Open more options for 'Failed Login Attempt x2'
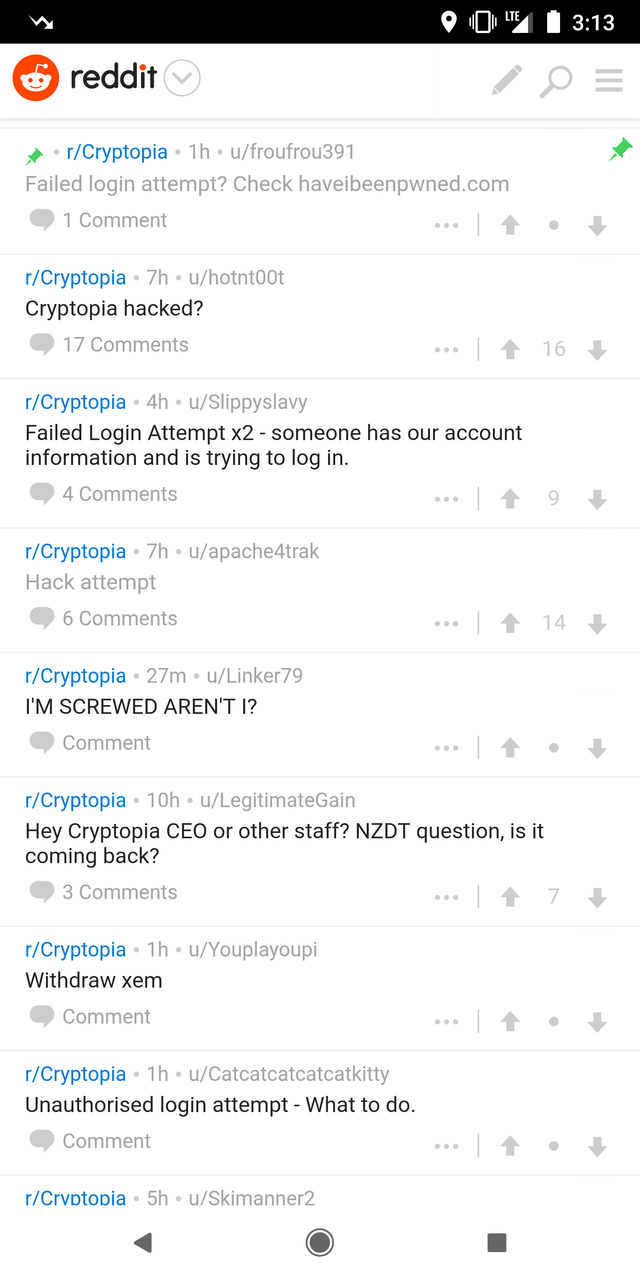The height and width of the screenshot is (1280, 640). tap(446, 499)
